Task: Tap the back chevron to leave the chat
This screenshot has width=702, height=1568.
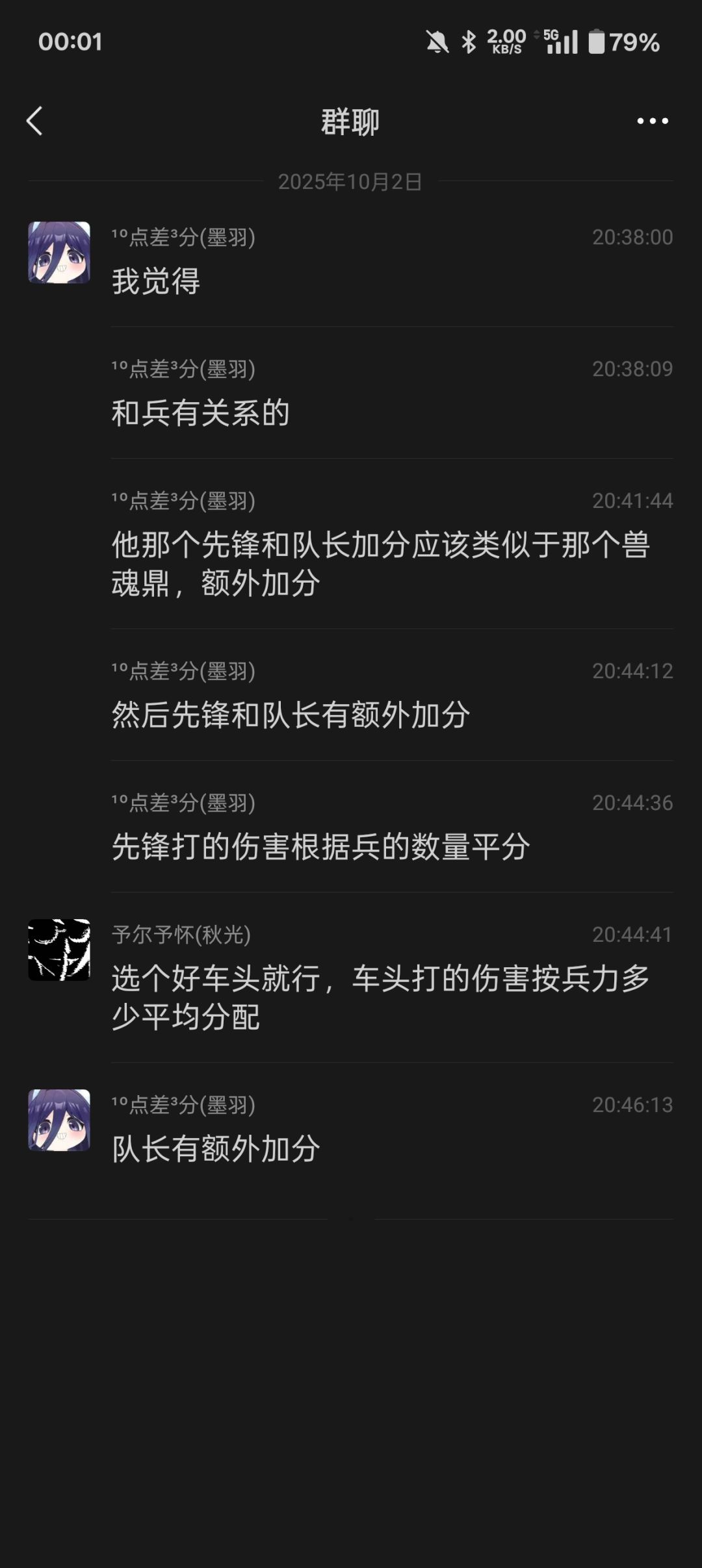Action: (x=36, y=121)
